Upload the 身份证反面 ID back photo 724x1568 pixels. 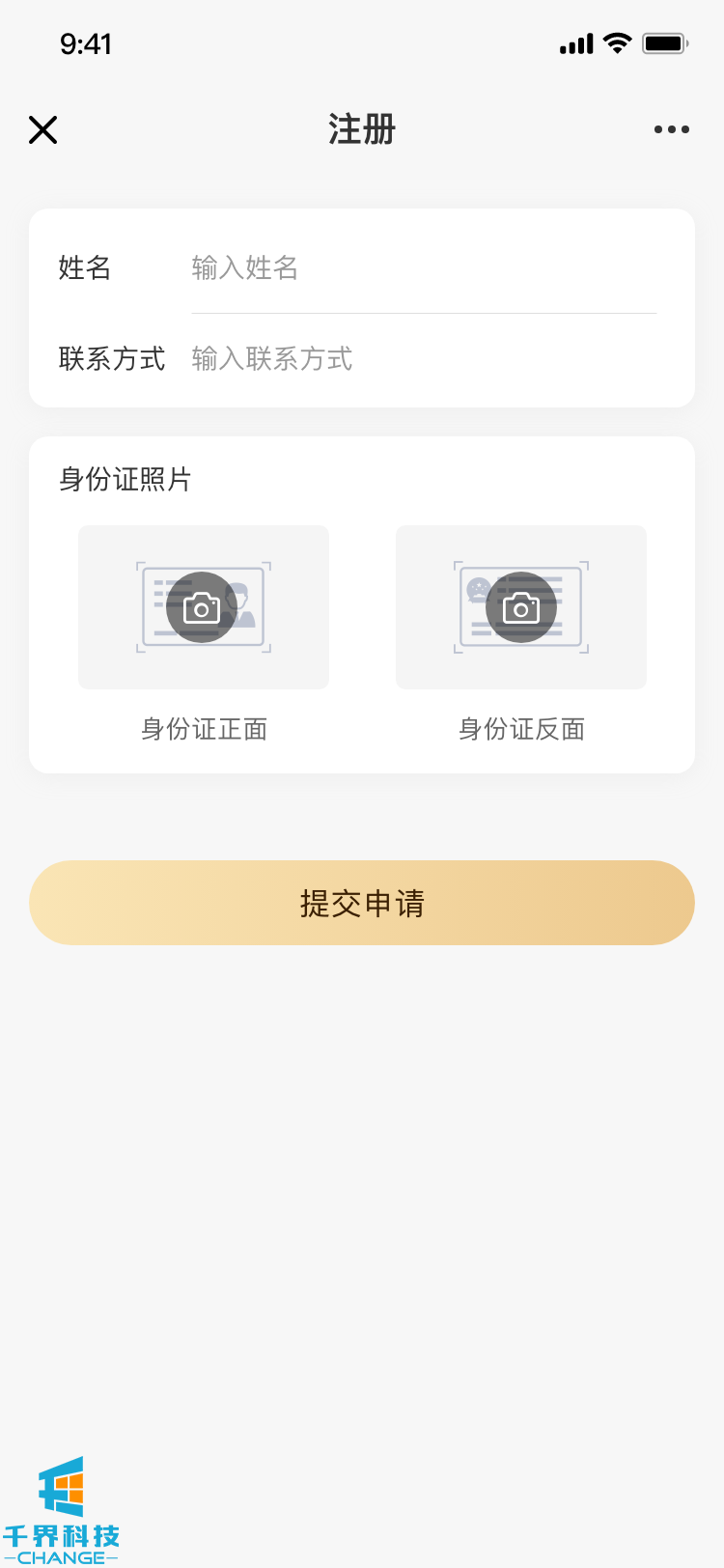tap(521, 607)
